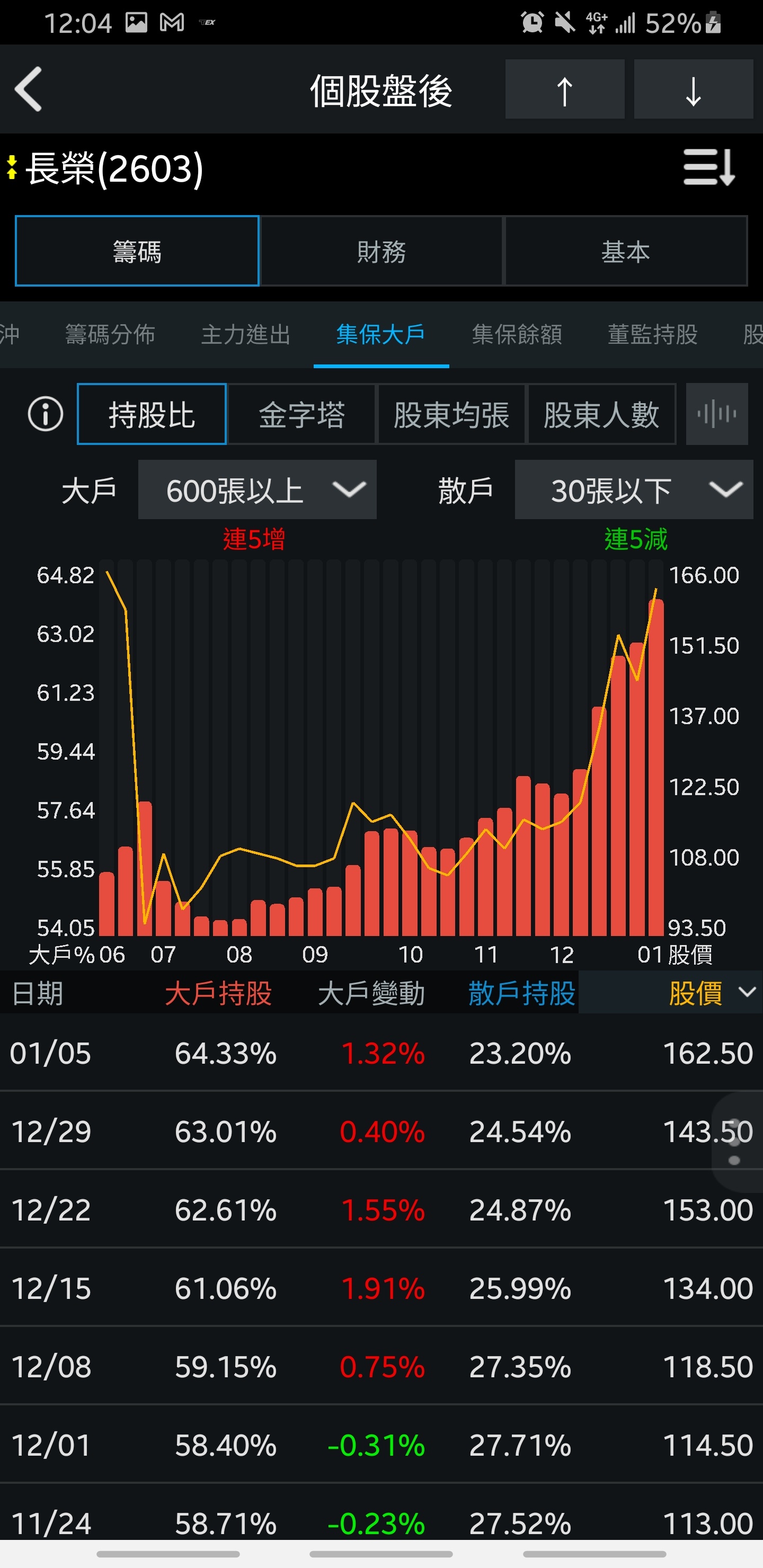Expand the 散戶 30張以下 dropdown
The image size is (763, 1568).
[634, 489]
